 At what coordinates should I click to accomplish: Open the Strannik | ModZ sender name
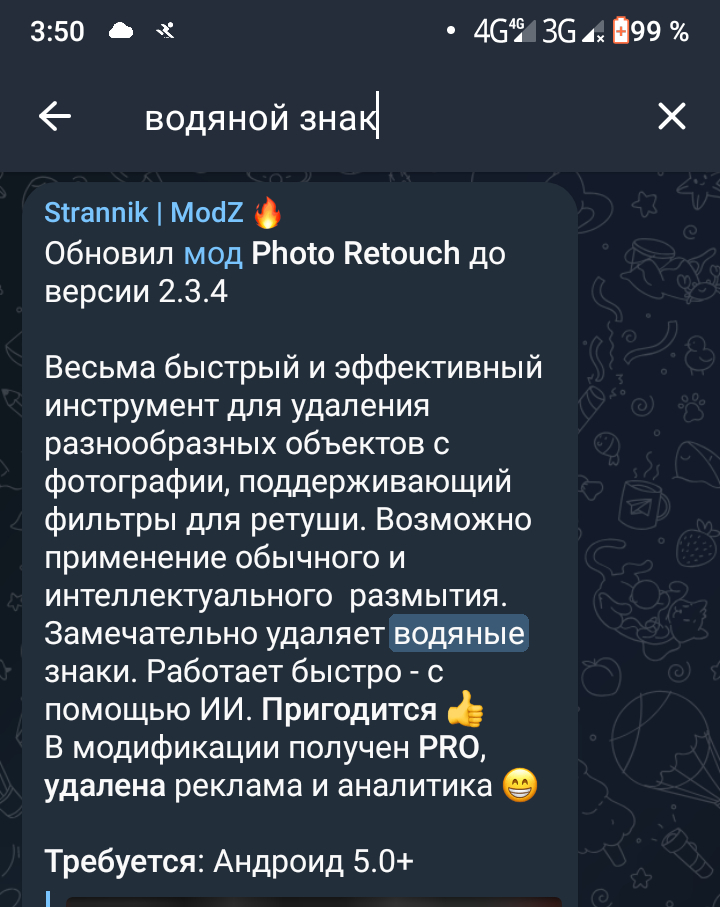point(145,213)
